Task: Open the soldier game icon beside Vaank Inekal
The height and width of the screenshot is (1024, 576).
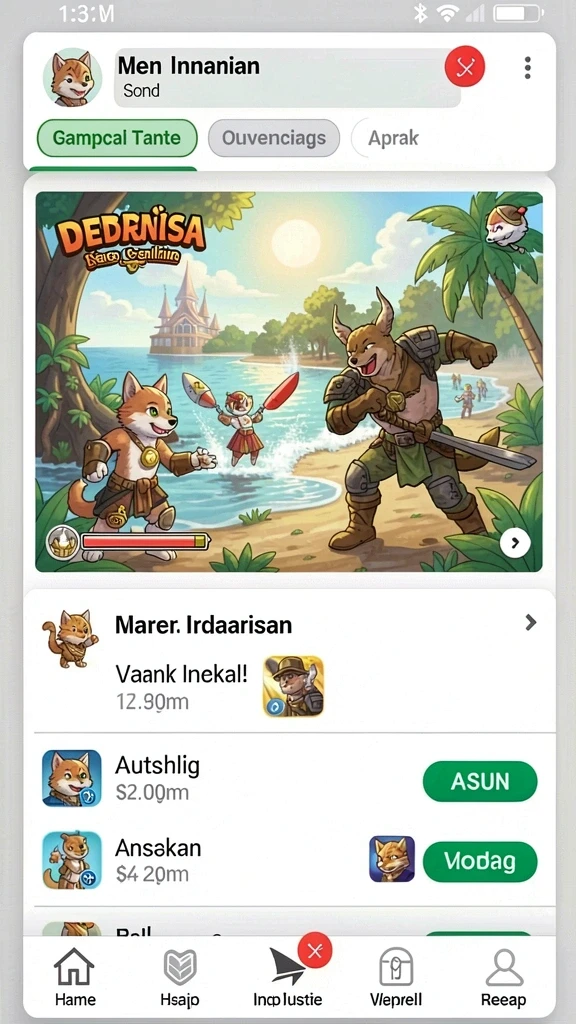Action: pos(293,686)
